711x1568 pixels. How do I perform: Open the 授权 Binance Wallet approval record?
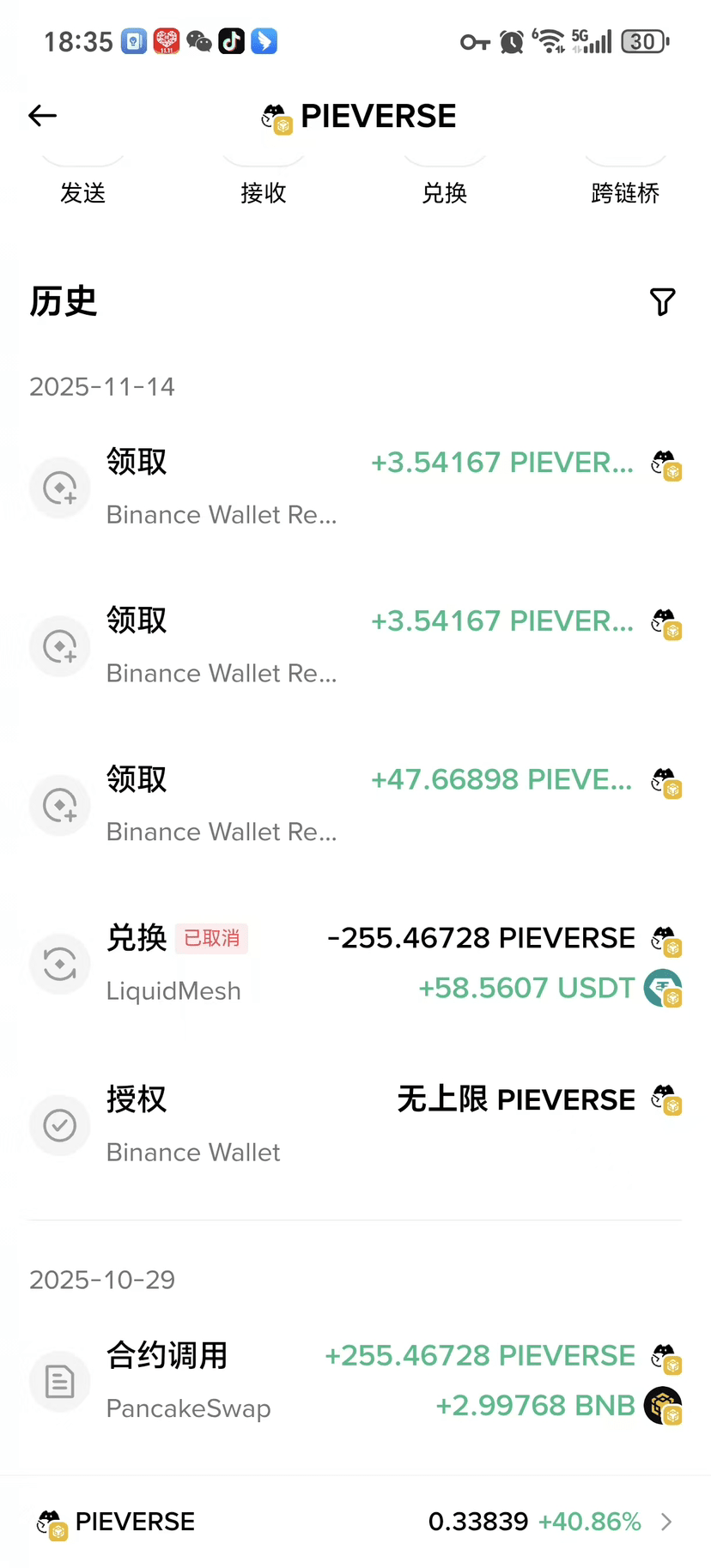[355, 1124]
